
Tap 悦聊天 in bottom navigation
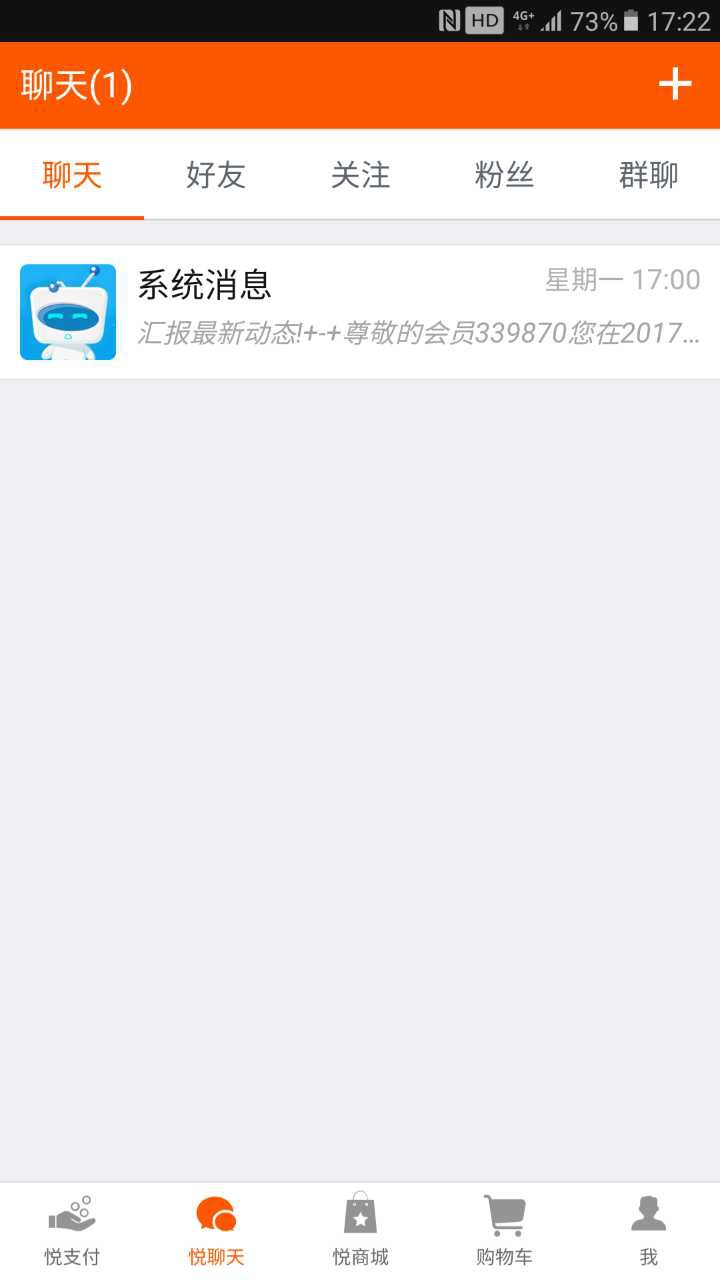(x=216, y=1231)
